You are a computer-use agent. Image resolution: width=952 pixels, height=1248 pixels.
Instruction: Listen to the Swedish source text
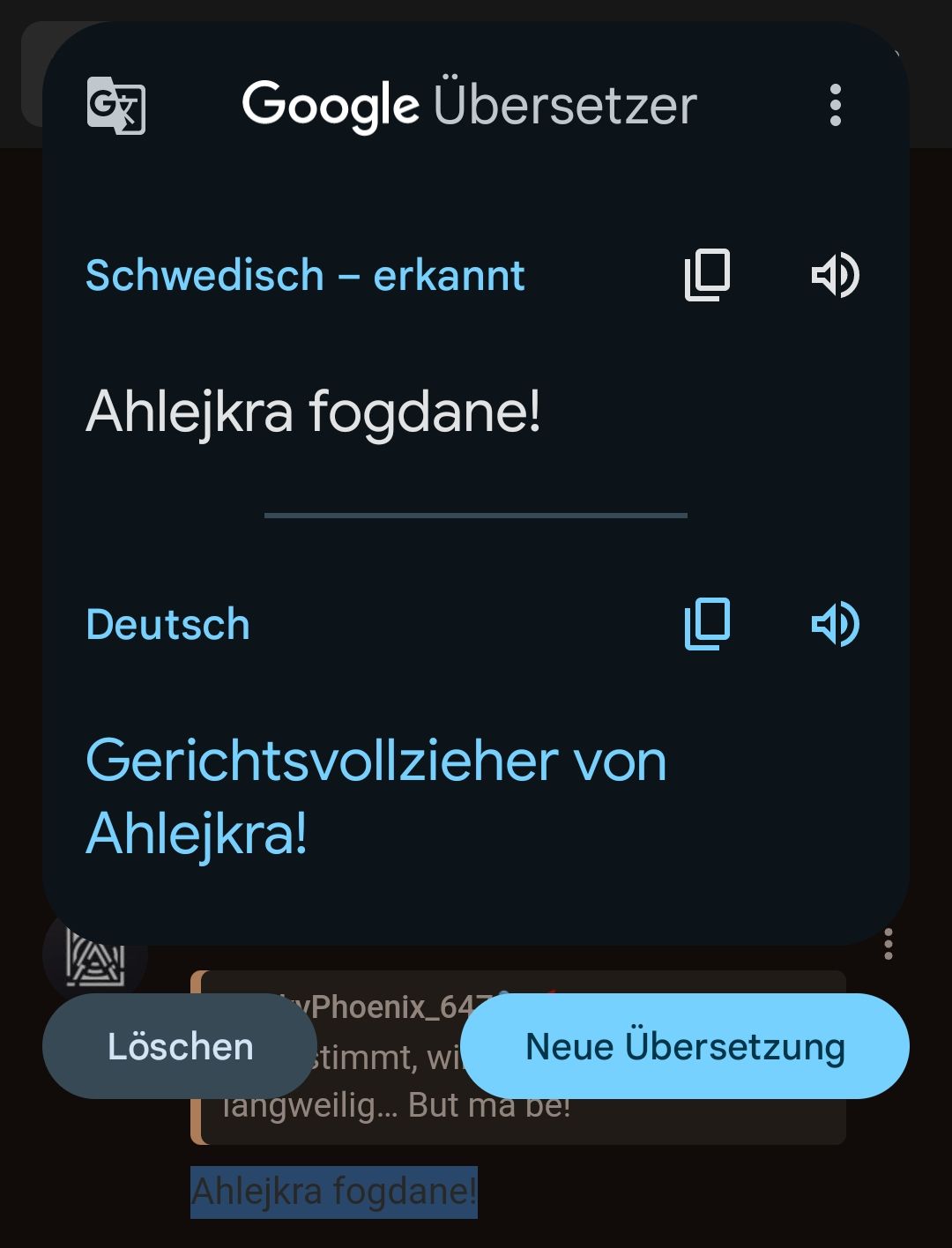point(835,275)
